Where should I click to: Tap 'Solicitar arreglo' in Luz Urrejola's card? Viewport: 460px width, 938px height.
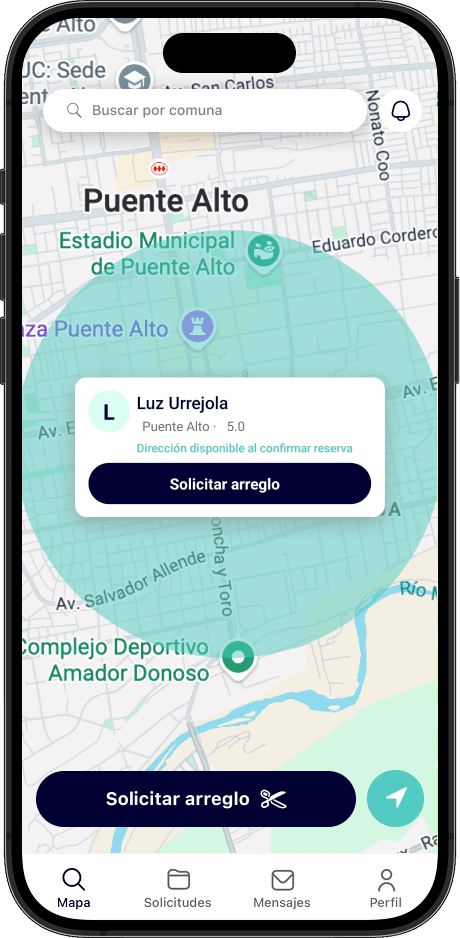tap(230, 484)
